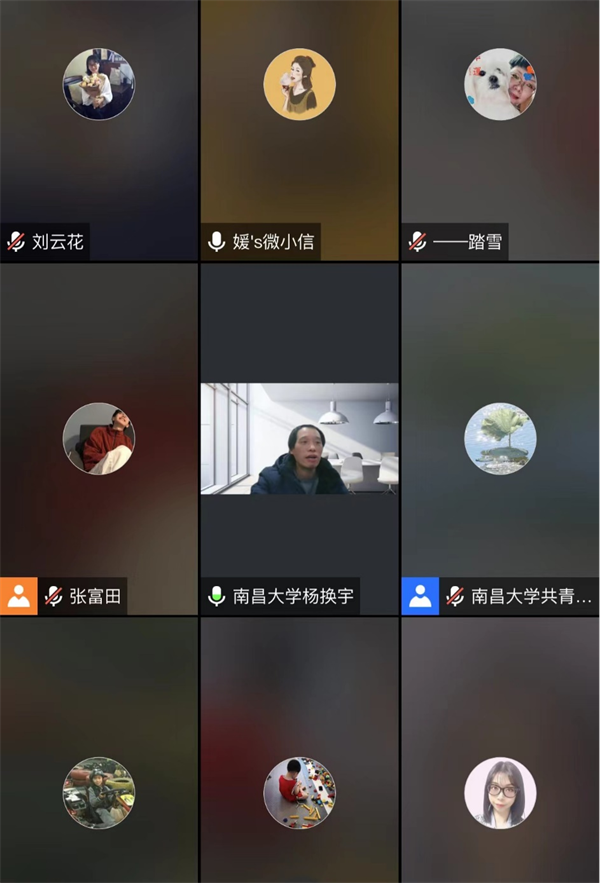The width and height of the screenshot is (600, 883).
Task: Enlarge 南昌大学杨换宇's video feed
Action: click(x=299, y=438)
